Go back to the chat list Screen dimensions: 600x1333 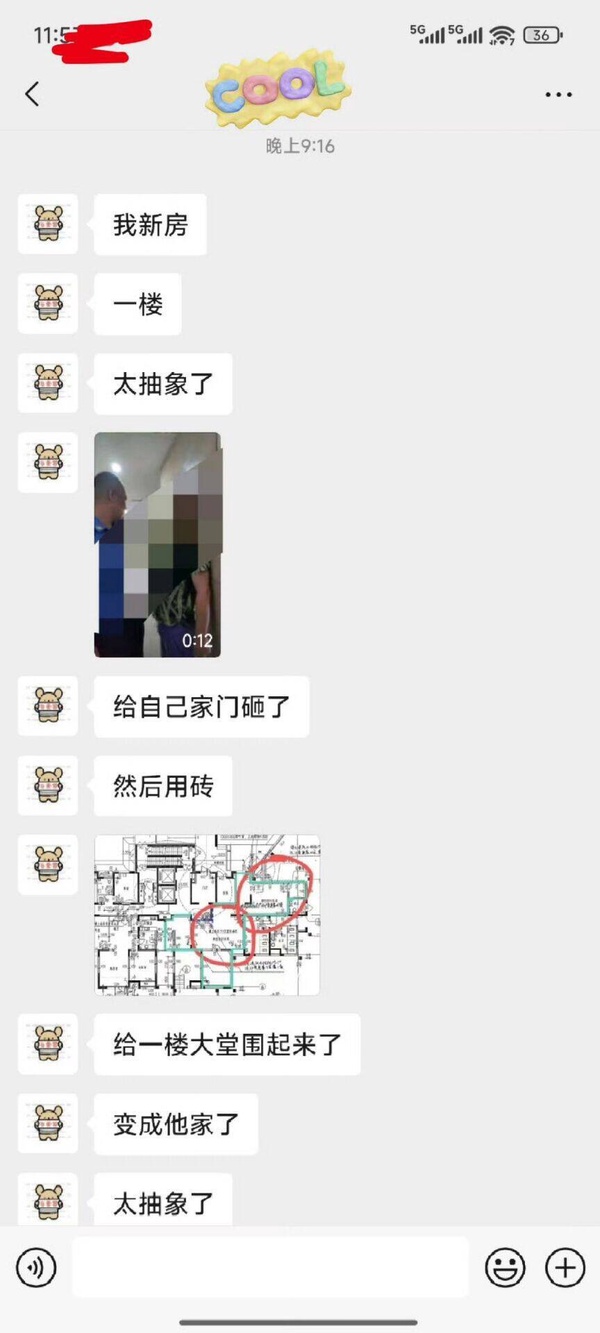point(32,94)
